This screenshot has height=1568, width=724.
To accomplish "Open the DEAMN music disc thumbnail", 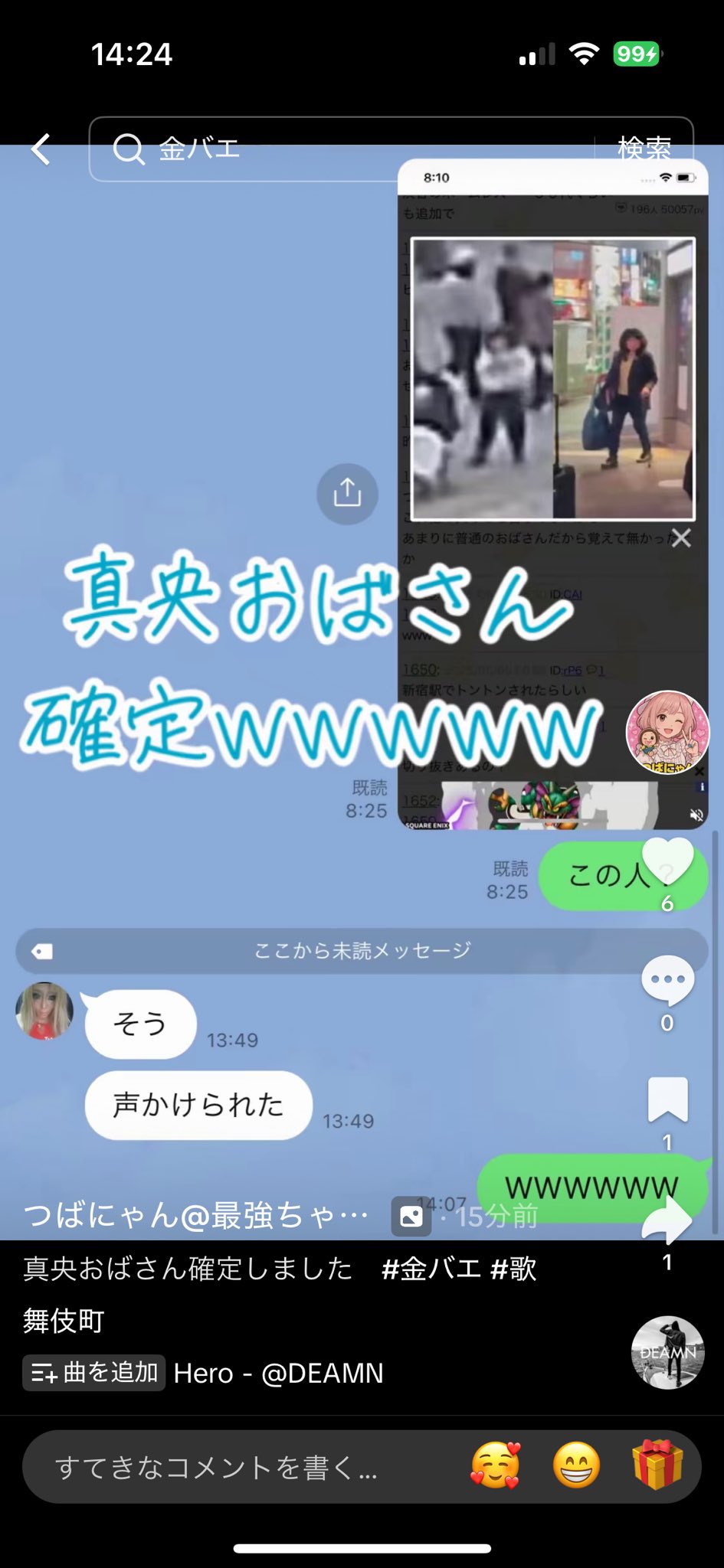I will coord(667,1353).
